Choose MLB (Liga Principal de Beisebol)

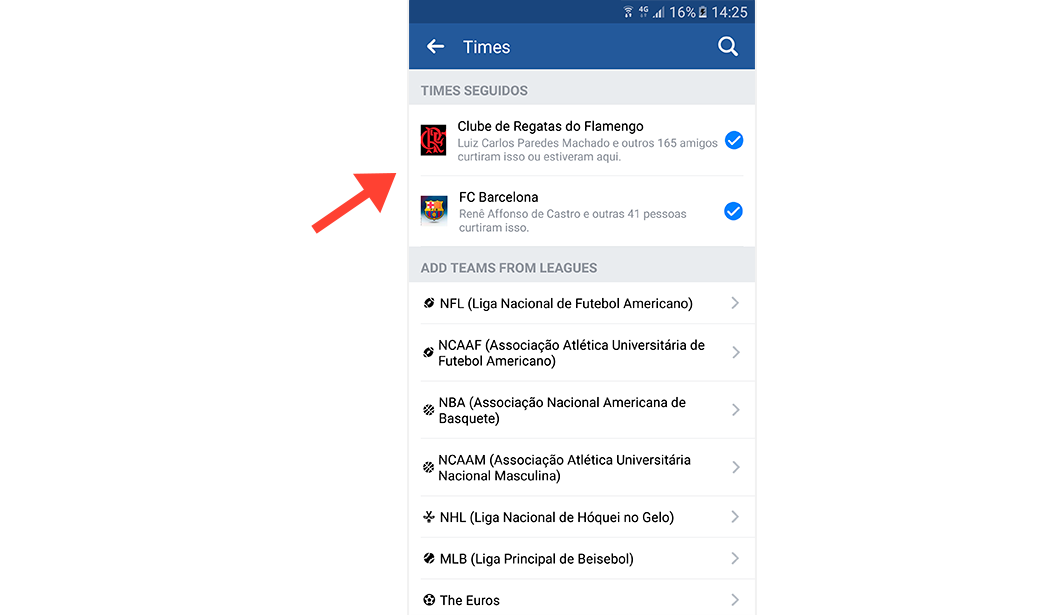pyautogui.click(x=580, y=559)
